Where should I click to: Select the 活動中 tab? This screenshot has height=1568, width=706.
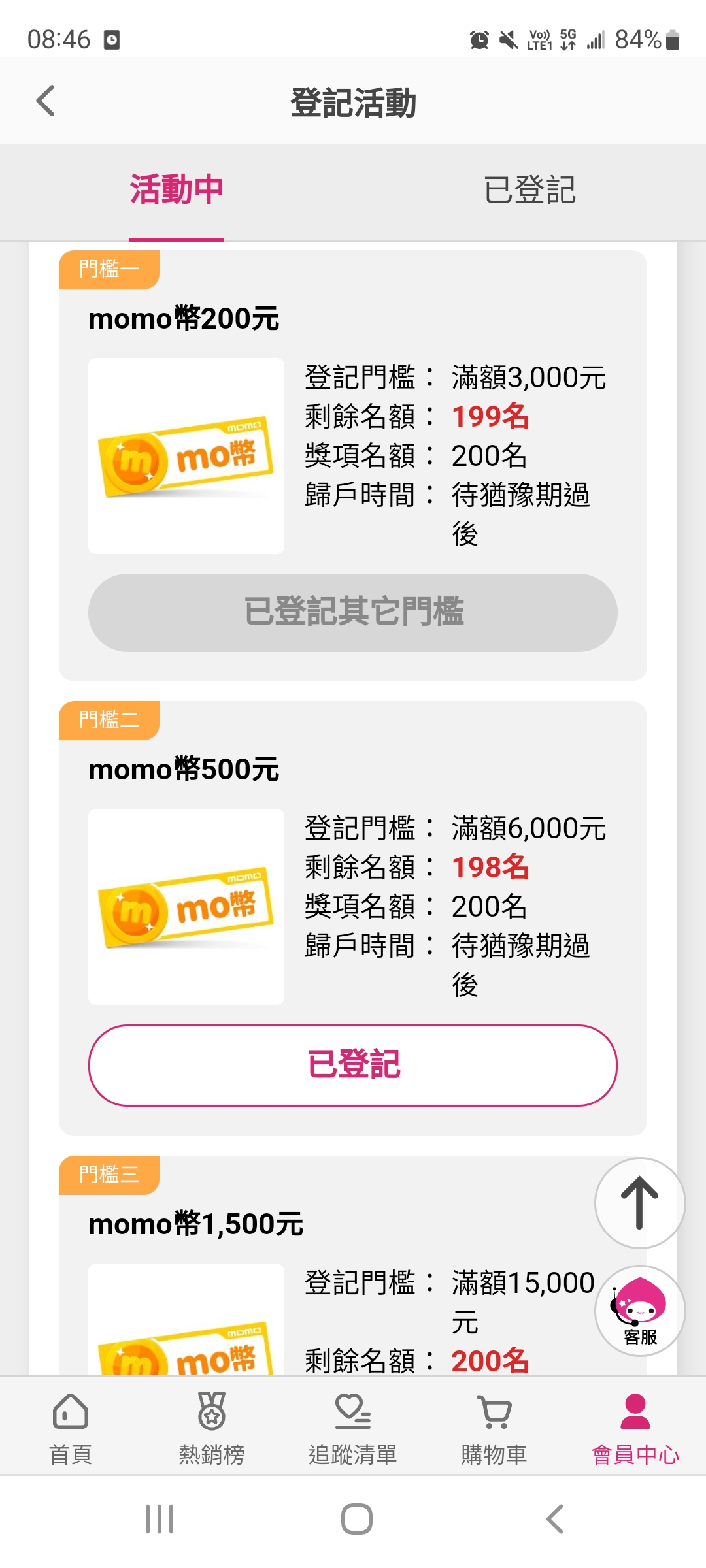tap(176, 191)
